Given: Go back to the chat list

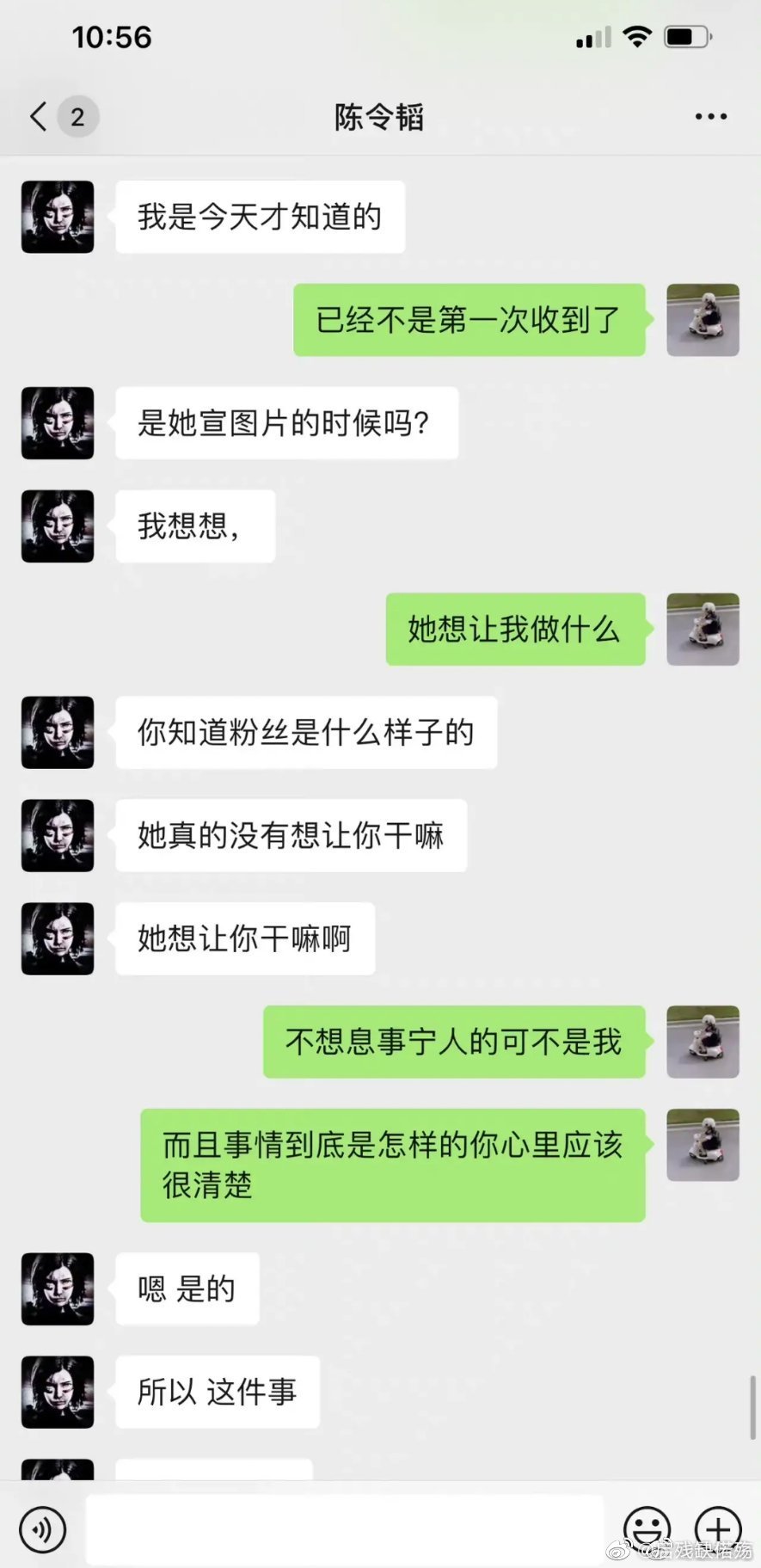Looking at the screenshot, I should pyautogui.click(x=40, y=117).
